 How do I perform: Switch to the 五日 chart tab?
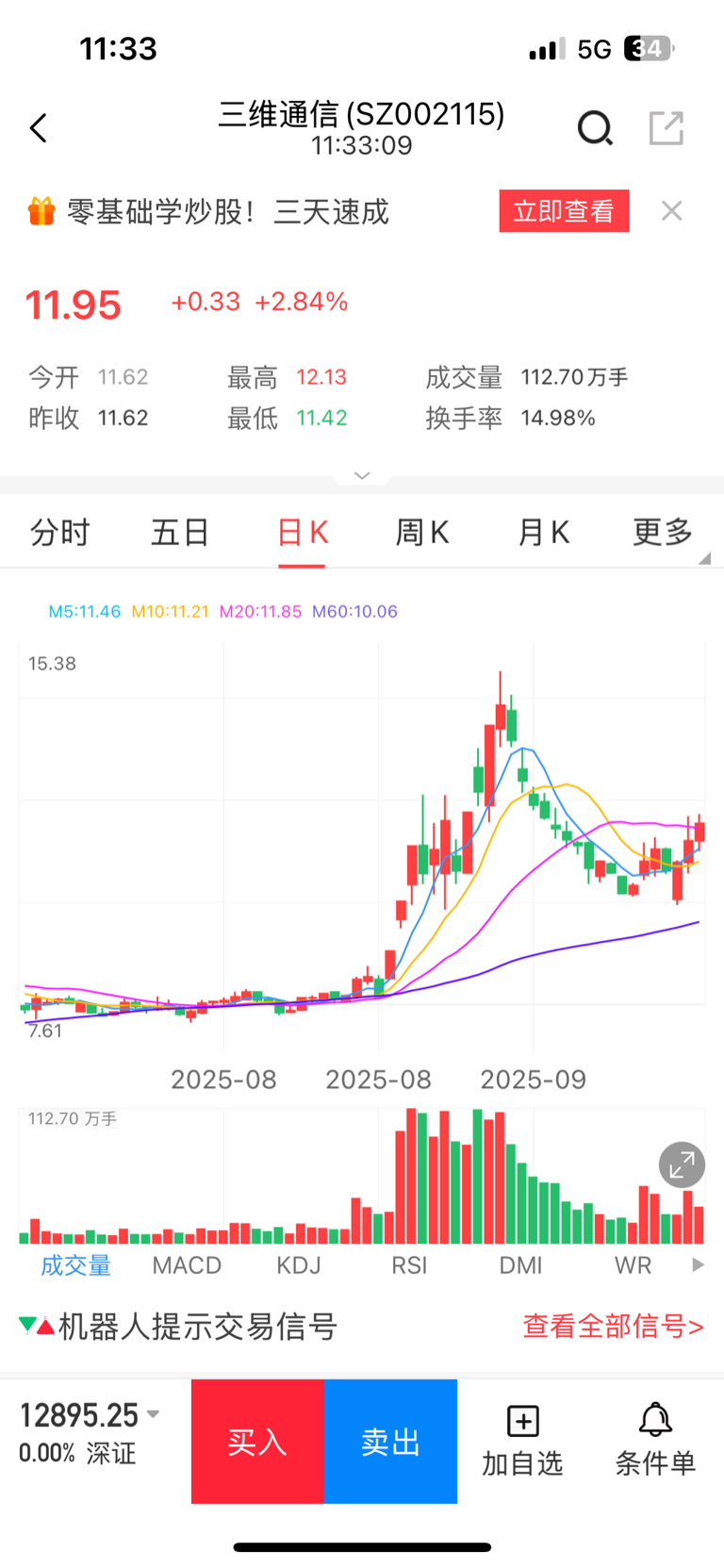click(180, 533)
